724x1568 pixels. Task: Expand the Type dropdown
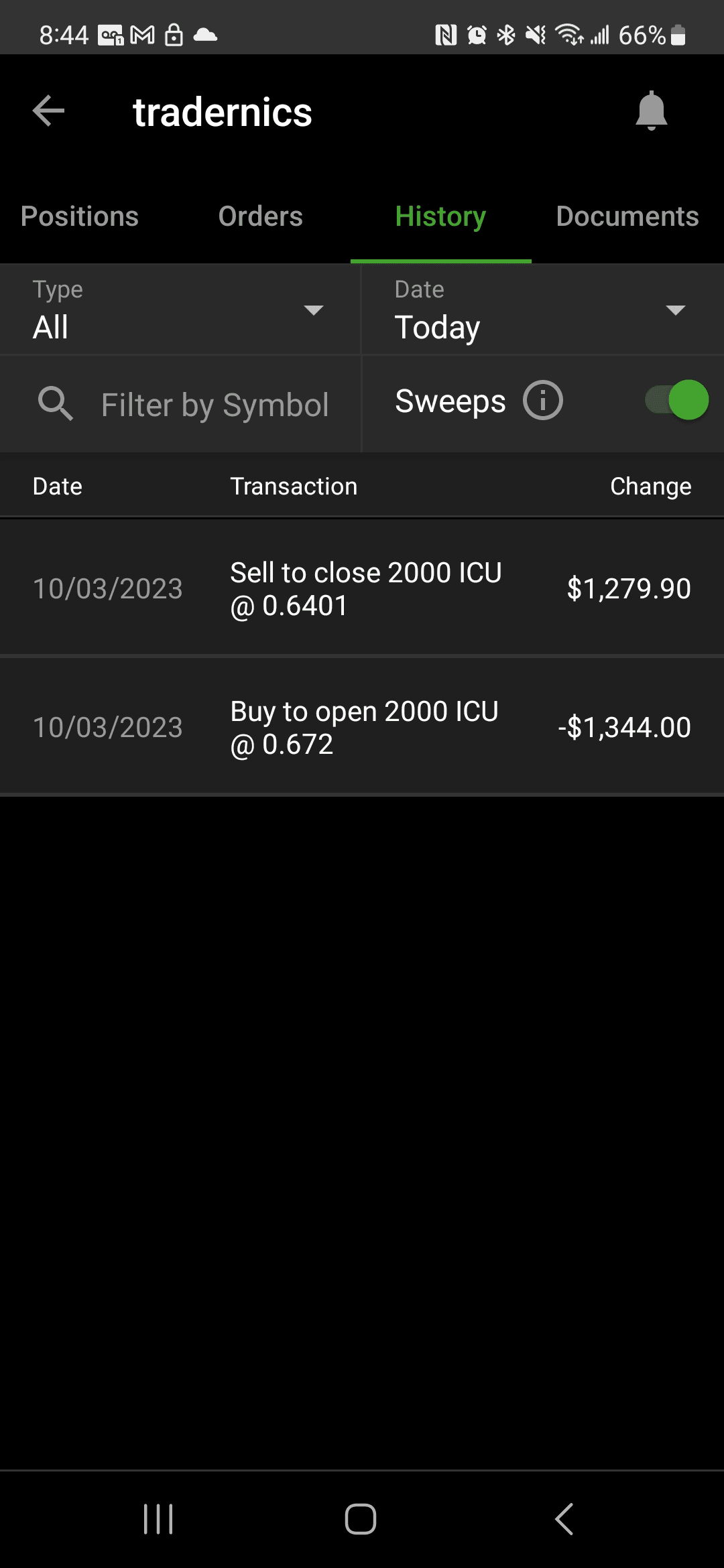pyautogui.click(x=180, y=310)
